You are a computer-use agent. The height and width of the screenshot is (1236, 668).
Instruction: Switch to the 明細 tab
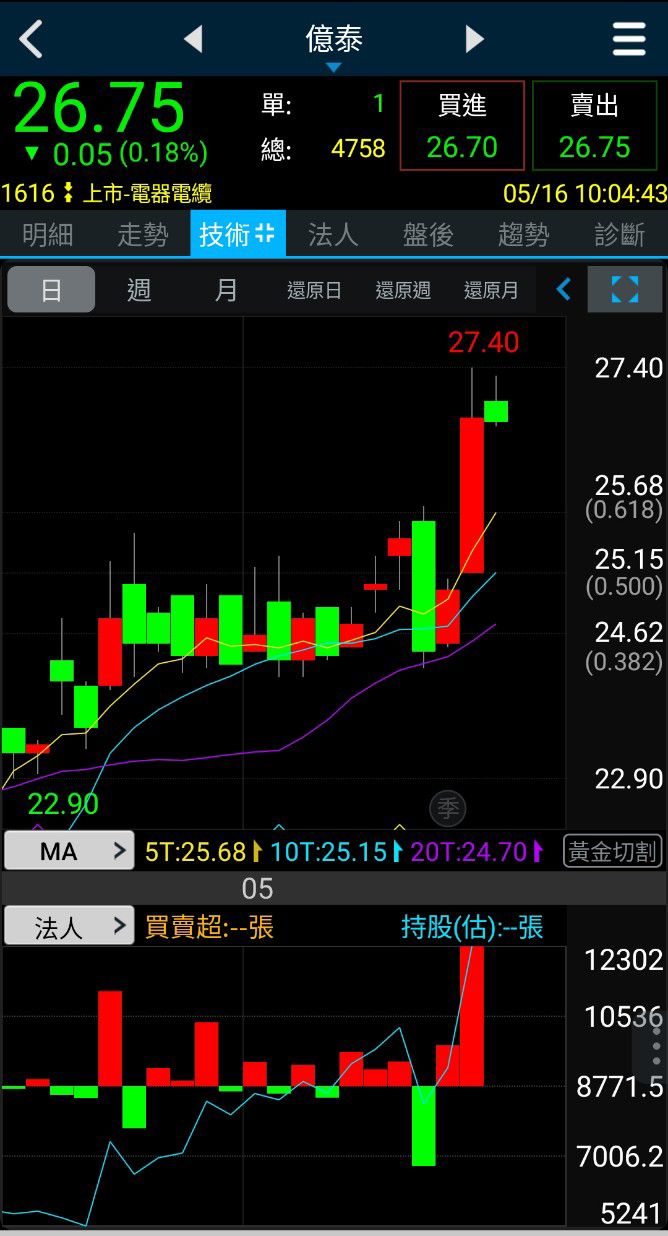(x=47, y=235)
